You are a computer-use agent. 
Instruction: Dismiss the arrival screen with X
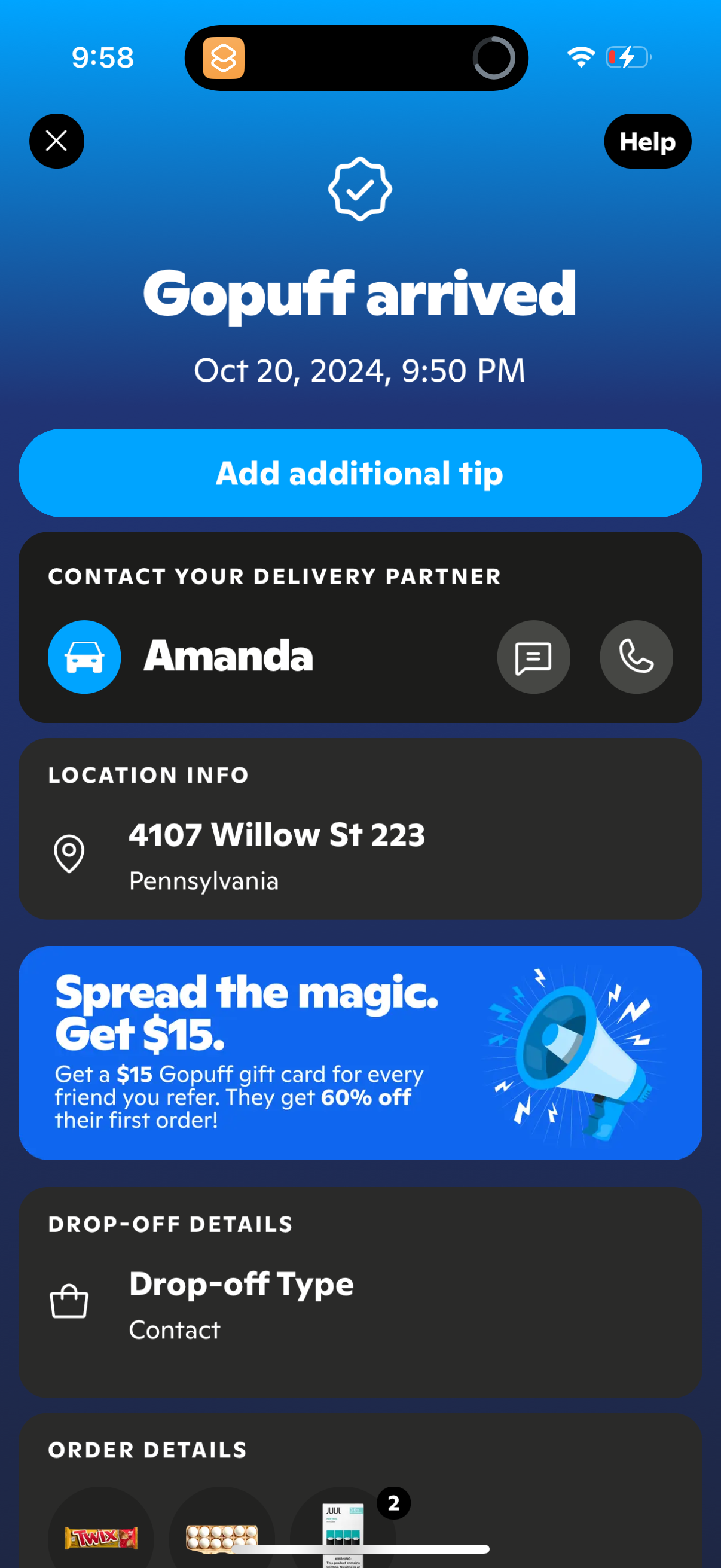[x=57, y=141]
